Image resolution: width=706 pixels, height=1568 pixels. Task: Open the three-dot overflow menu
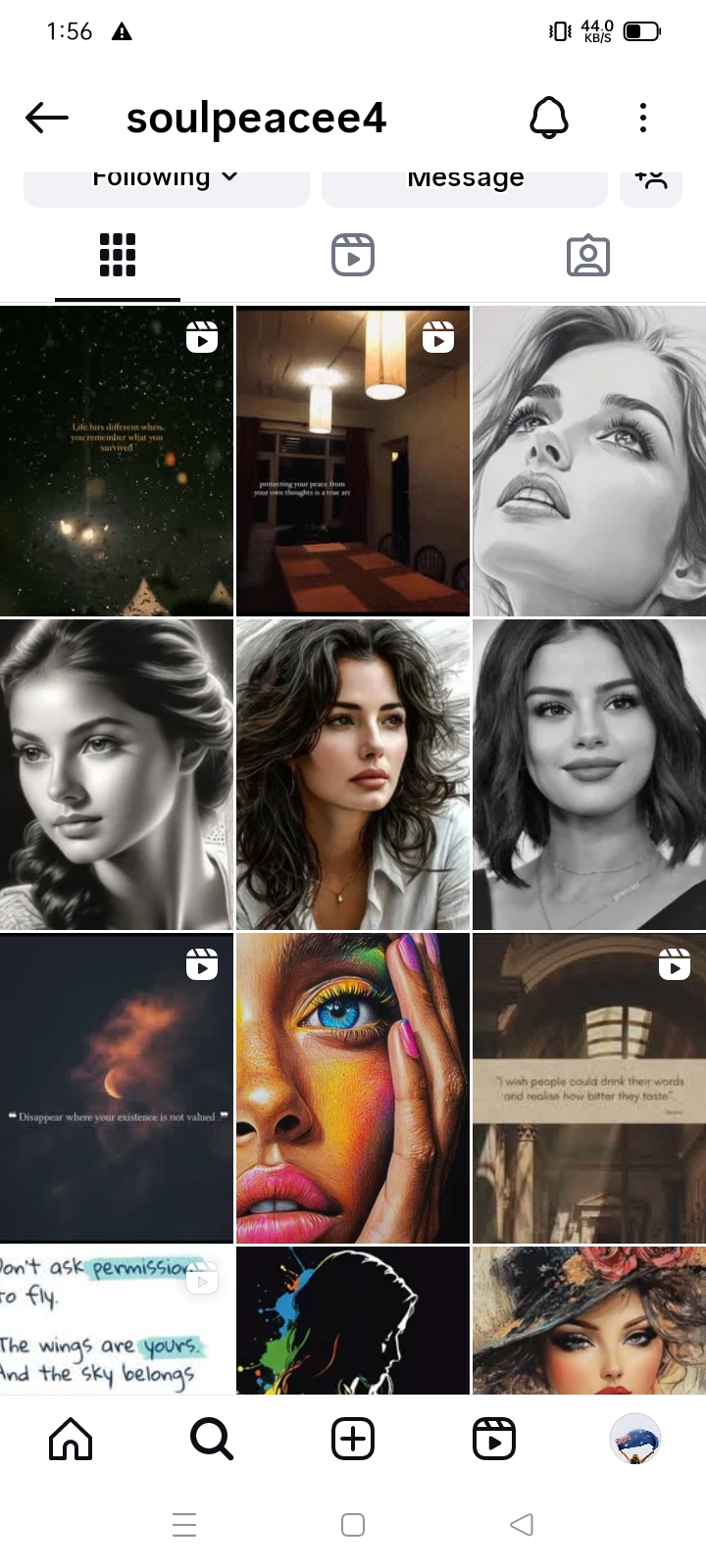coord(642,119)
